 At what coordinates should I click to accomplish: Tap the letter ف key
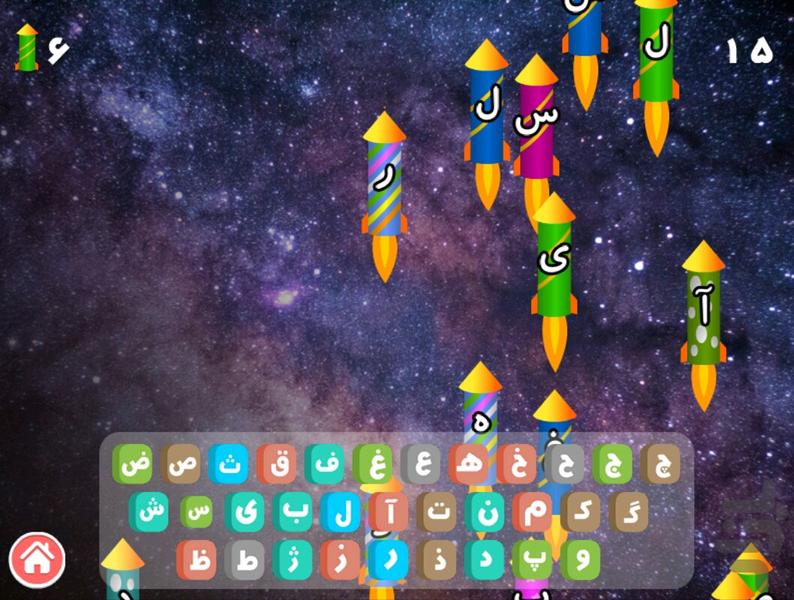(324, 464)
